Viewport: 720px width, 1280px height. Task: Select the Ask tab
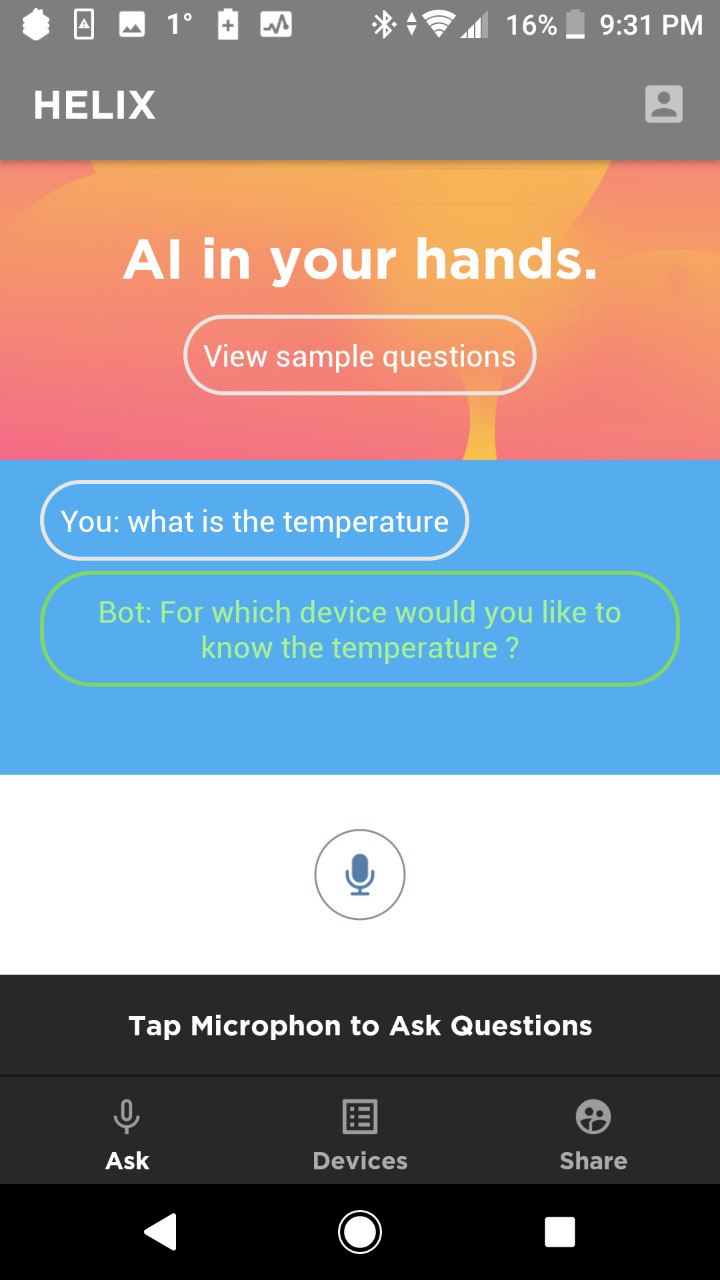[127, 1135]
